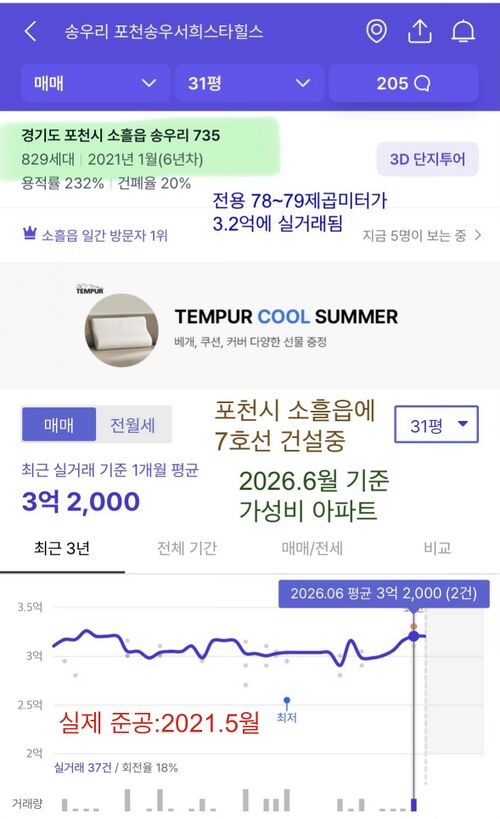The width and height of the screenshot is (500, 819).
Task: Switch to the 비교 tab
Action: click(x=437, y=548)
